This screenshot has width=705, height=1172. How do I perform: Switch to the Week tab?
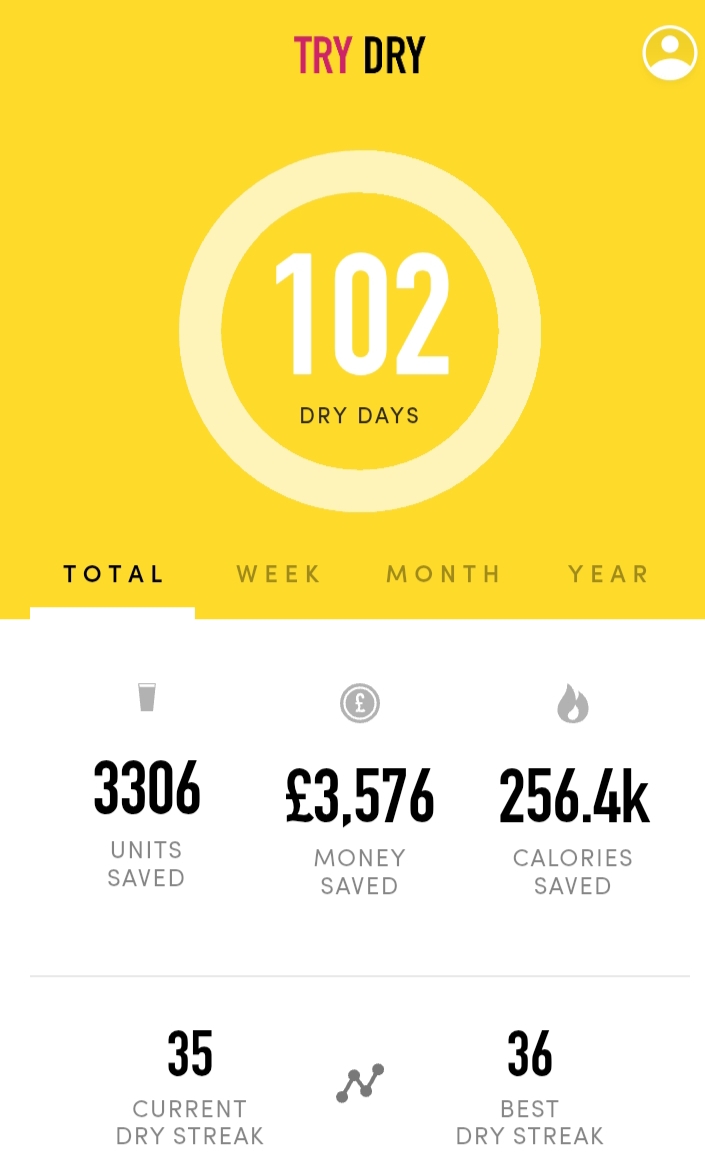click(279, 575)
